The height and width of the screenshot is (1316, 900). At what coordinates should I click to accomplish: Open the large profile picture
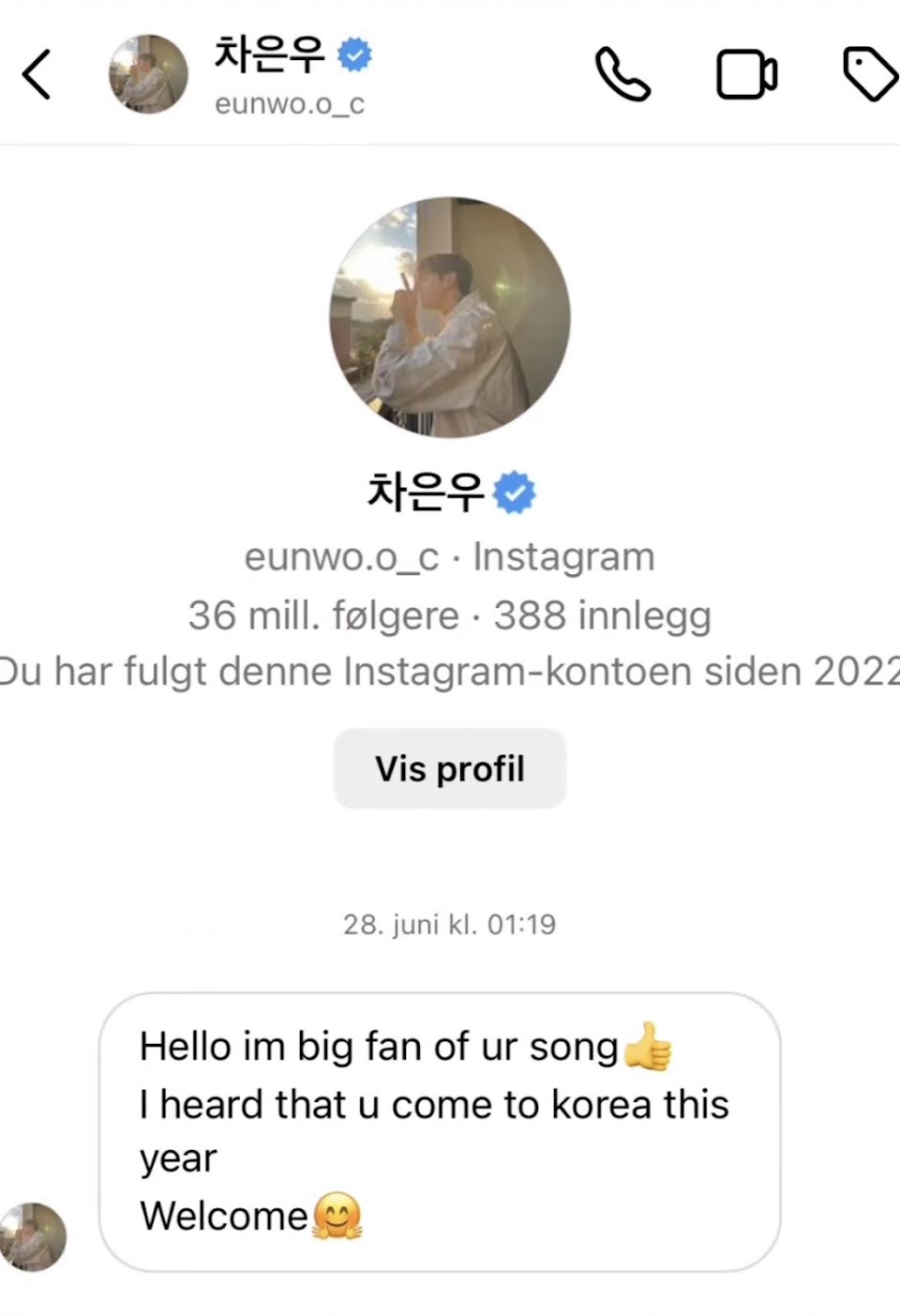450,317
